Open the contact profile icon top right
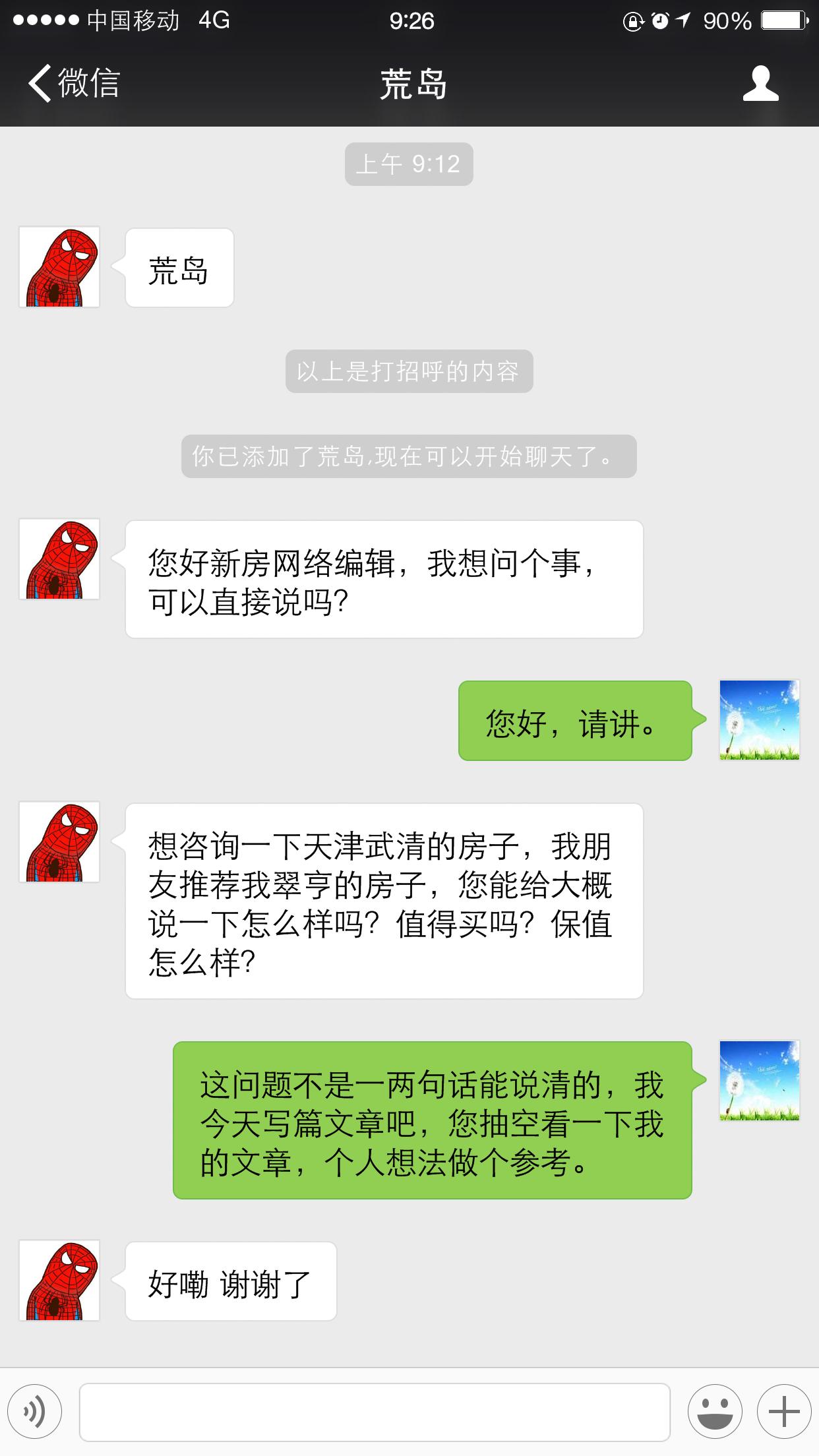The image size is (819, 1456). 760,84
